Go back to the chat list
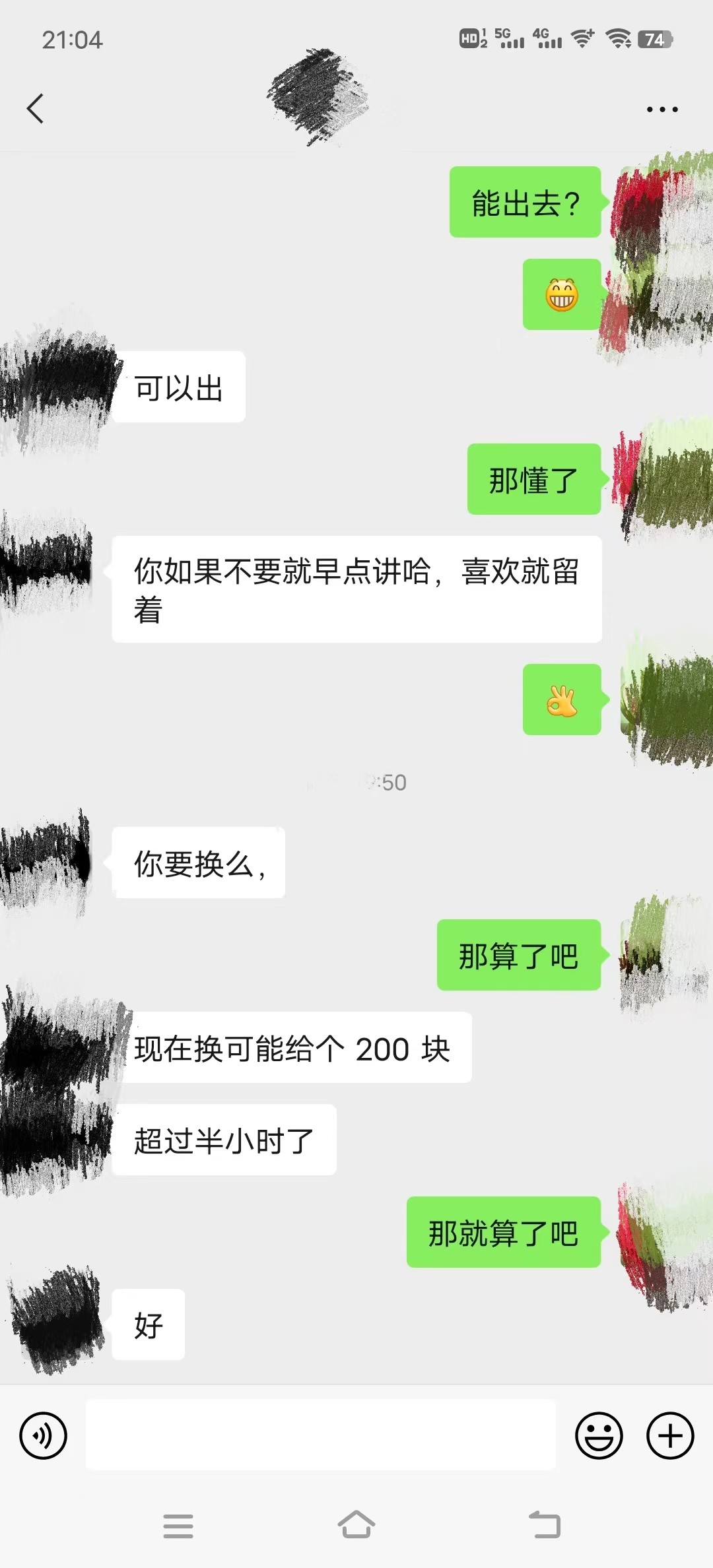This screenshot has width=713, height=1568. click(36, 109)
